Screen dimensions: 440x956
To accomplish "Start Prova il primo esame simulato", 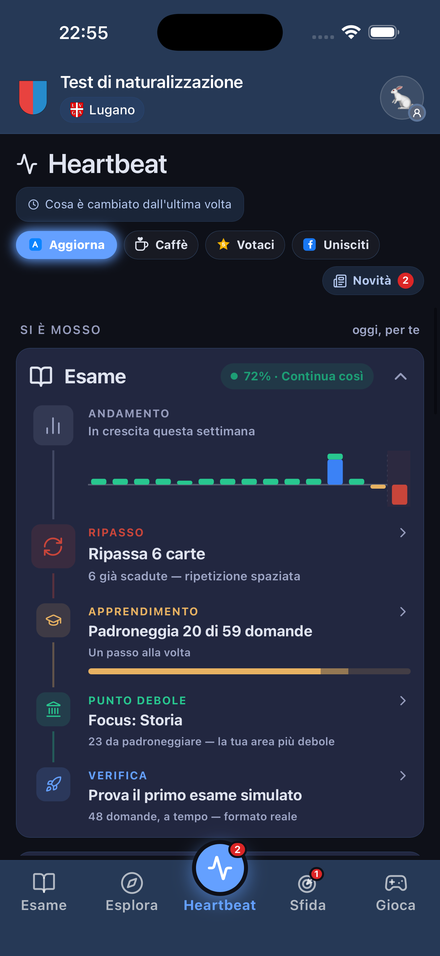I will pyautogui.click(x=220, y=795).
